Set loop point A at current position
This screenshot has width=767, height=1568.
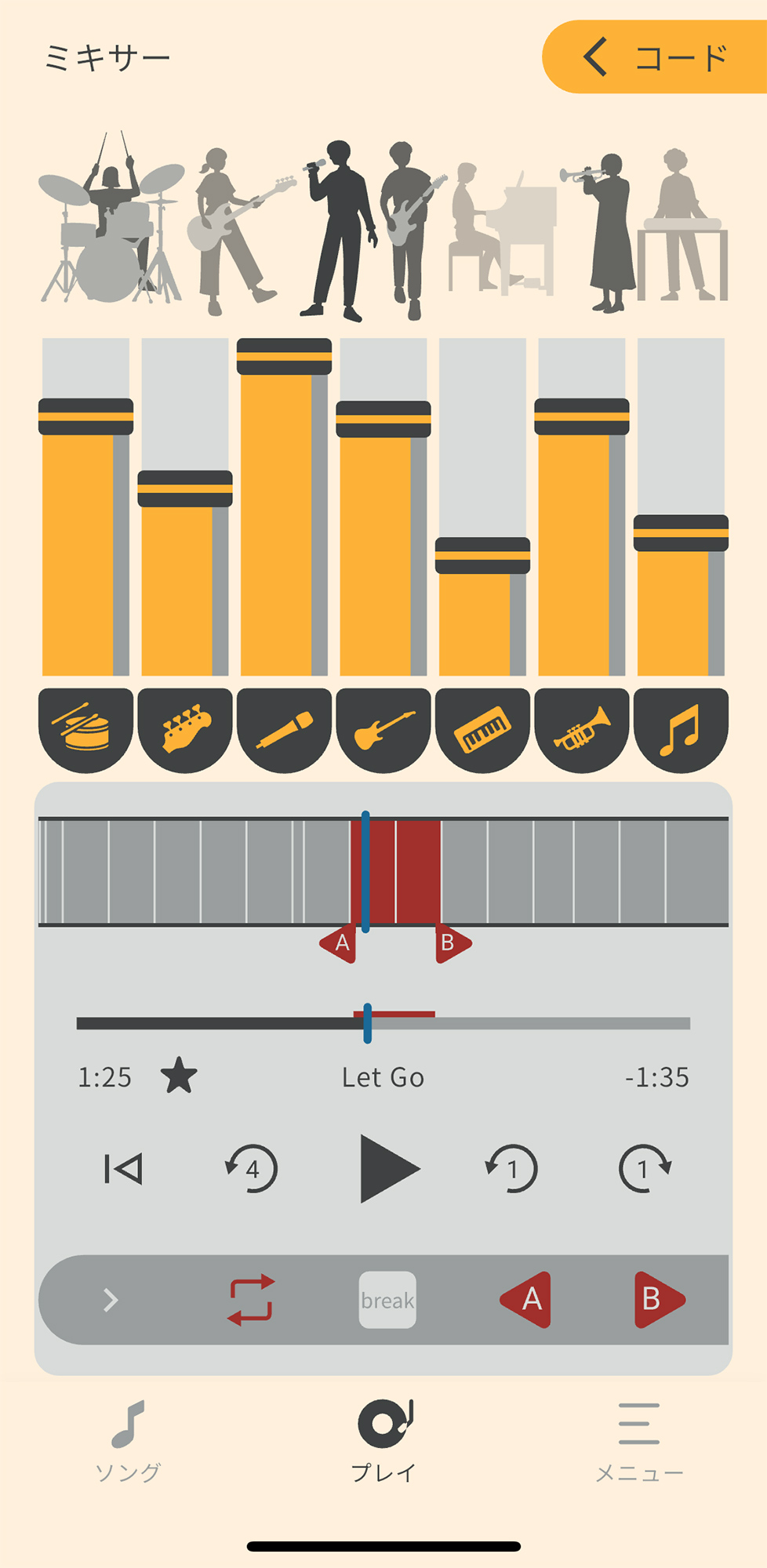click(x=527, y=1299)
